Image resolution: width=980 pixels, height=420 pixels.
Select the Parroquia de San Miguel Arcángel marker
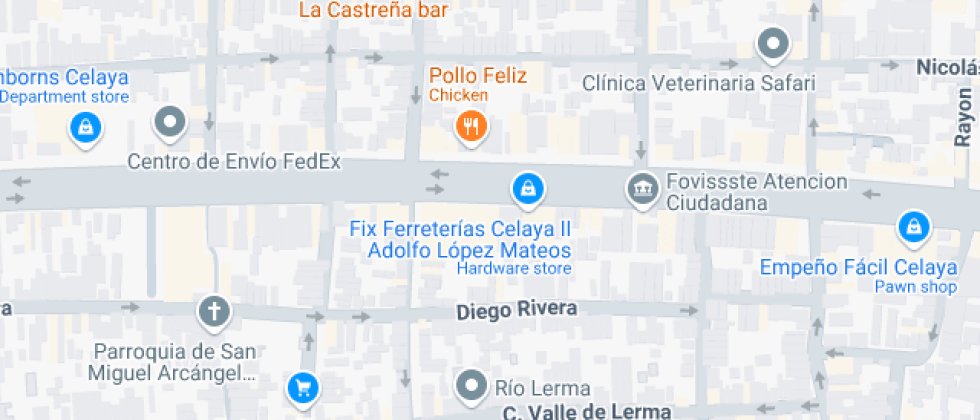click(213, 310)
